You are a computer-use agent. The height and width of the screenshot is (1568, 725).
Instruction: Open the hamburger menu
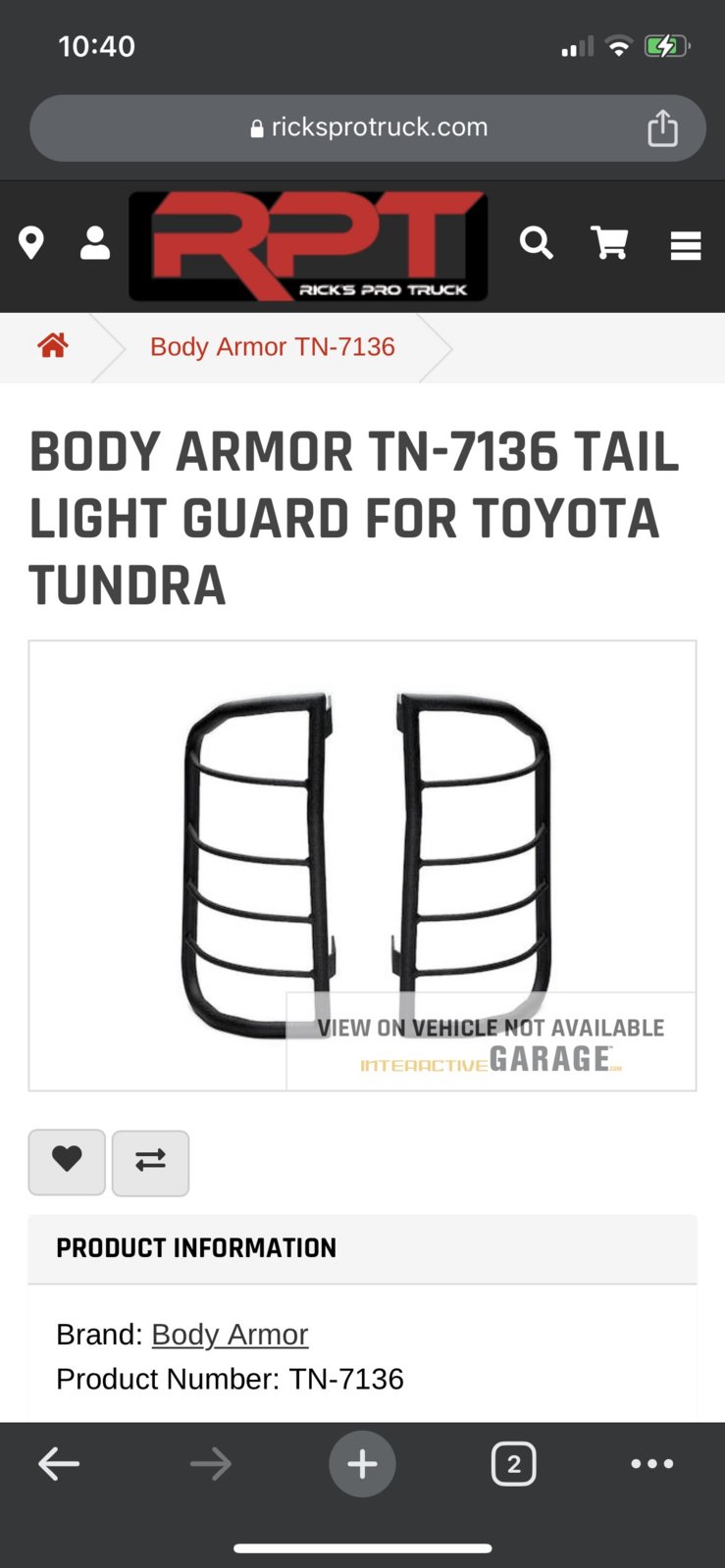pos(685,245)
